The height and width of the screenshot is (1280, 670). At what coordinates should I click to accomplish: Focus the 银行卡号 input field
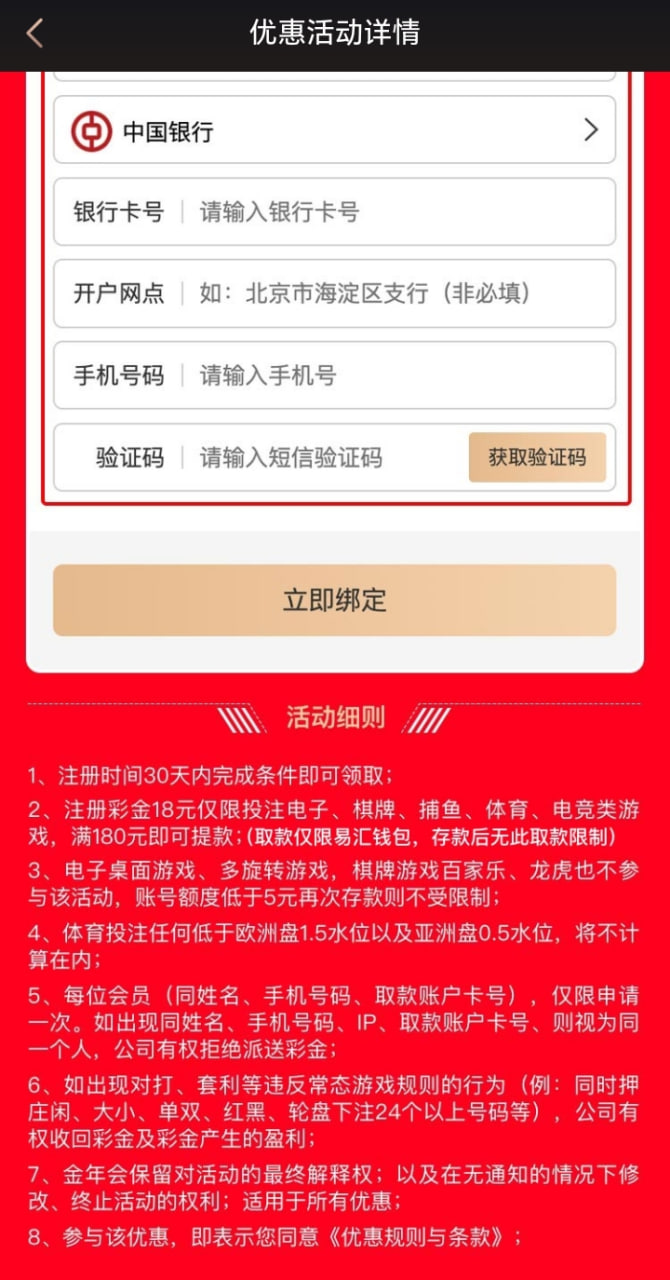(400, 212)
